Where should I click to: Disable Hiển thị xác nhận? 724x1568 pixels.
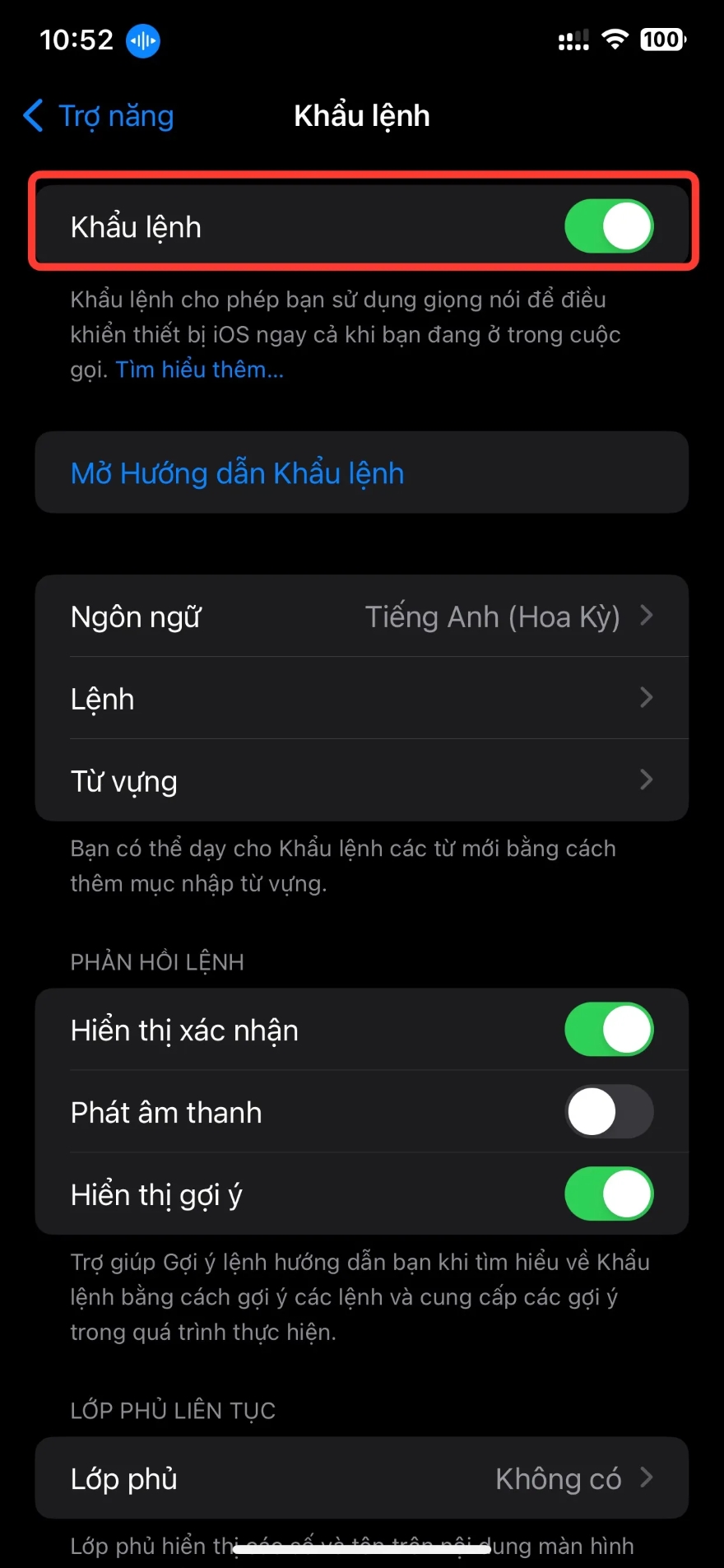click(609, 1029)
